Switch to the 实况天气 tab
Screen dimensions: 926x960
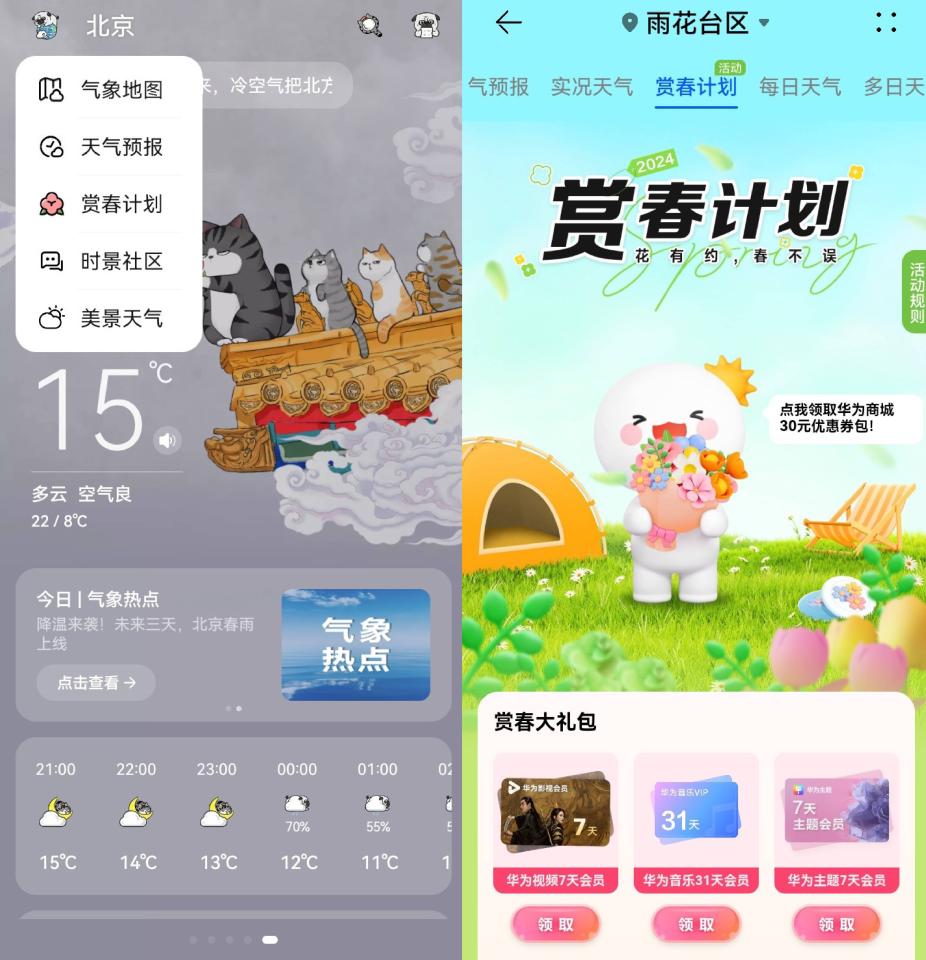click(x=591, y=87)
